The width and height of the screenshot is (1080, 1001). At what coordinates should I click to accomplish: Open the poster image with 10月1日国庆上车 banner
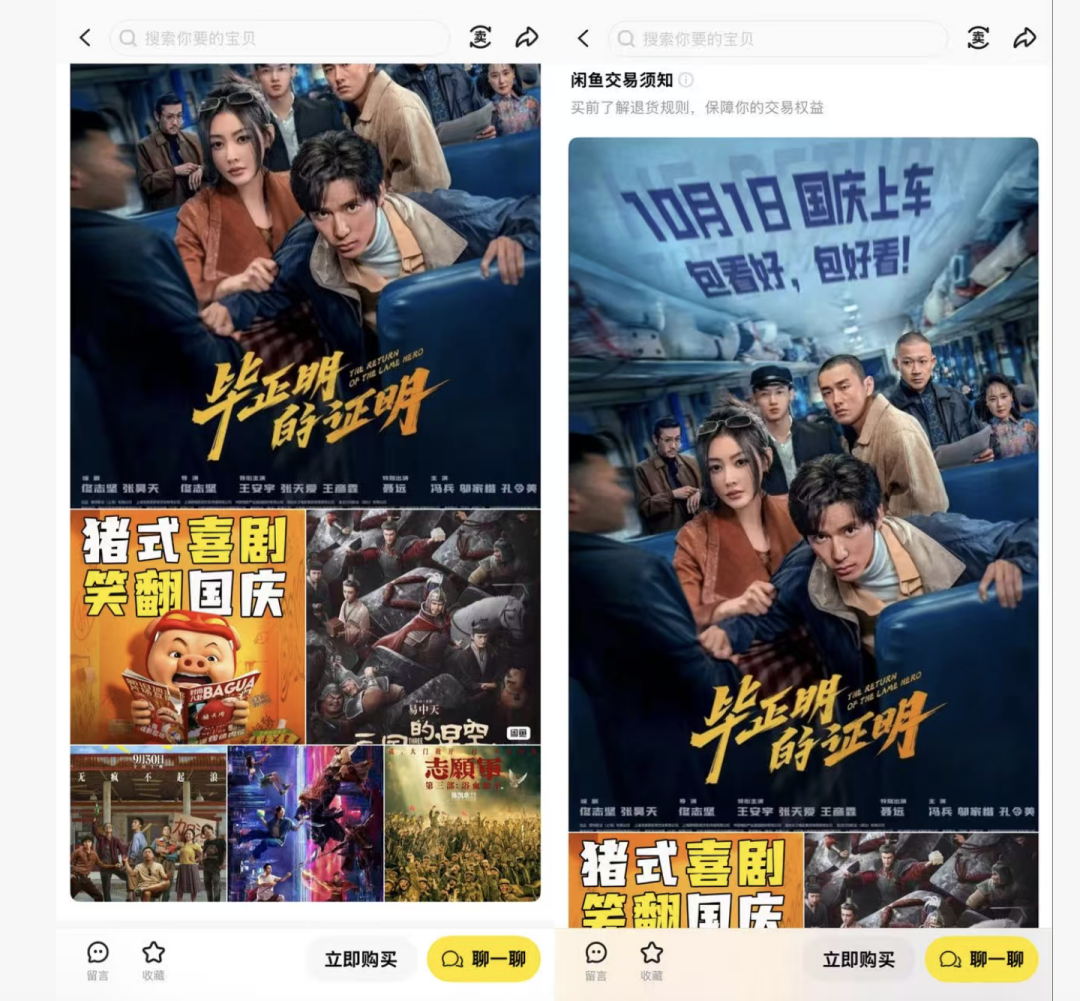[803, 480]
